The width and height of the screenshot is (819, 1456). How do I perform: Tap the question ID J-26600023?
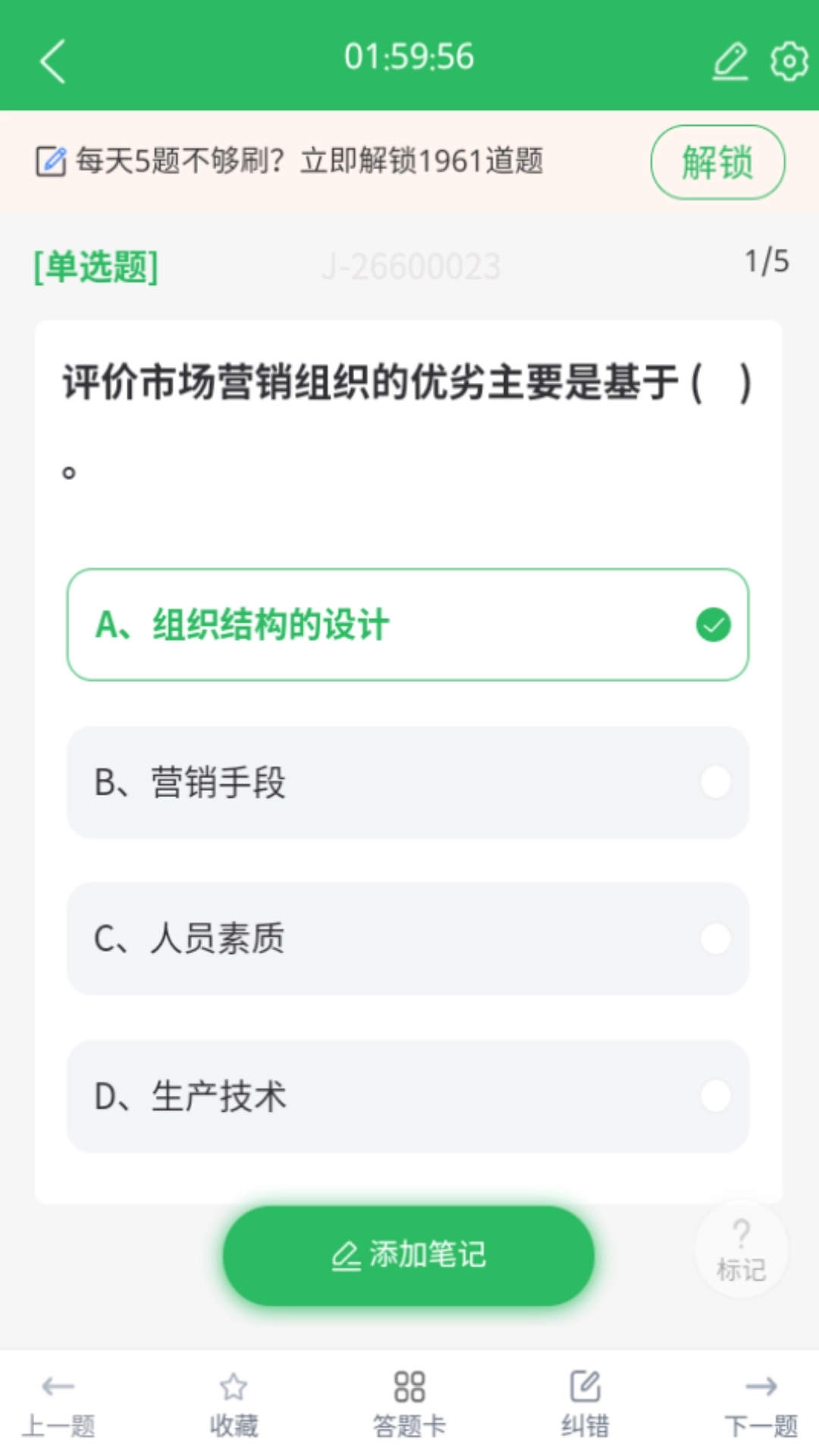(x=413, y=265)
